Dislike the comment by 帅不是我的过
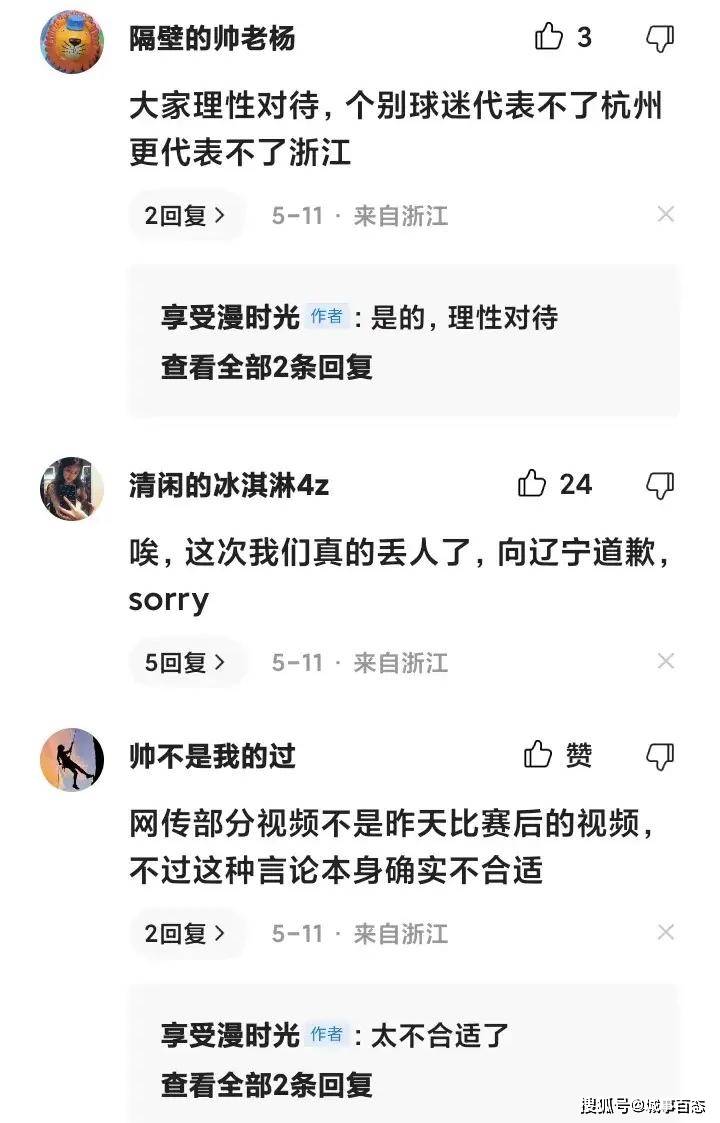This screenshot has height=1123, width=720. pyautogui.click(x=661, y=756)
